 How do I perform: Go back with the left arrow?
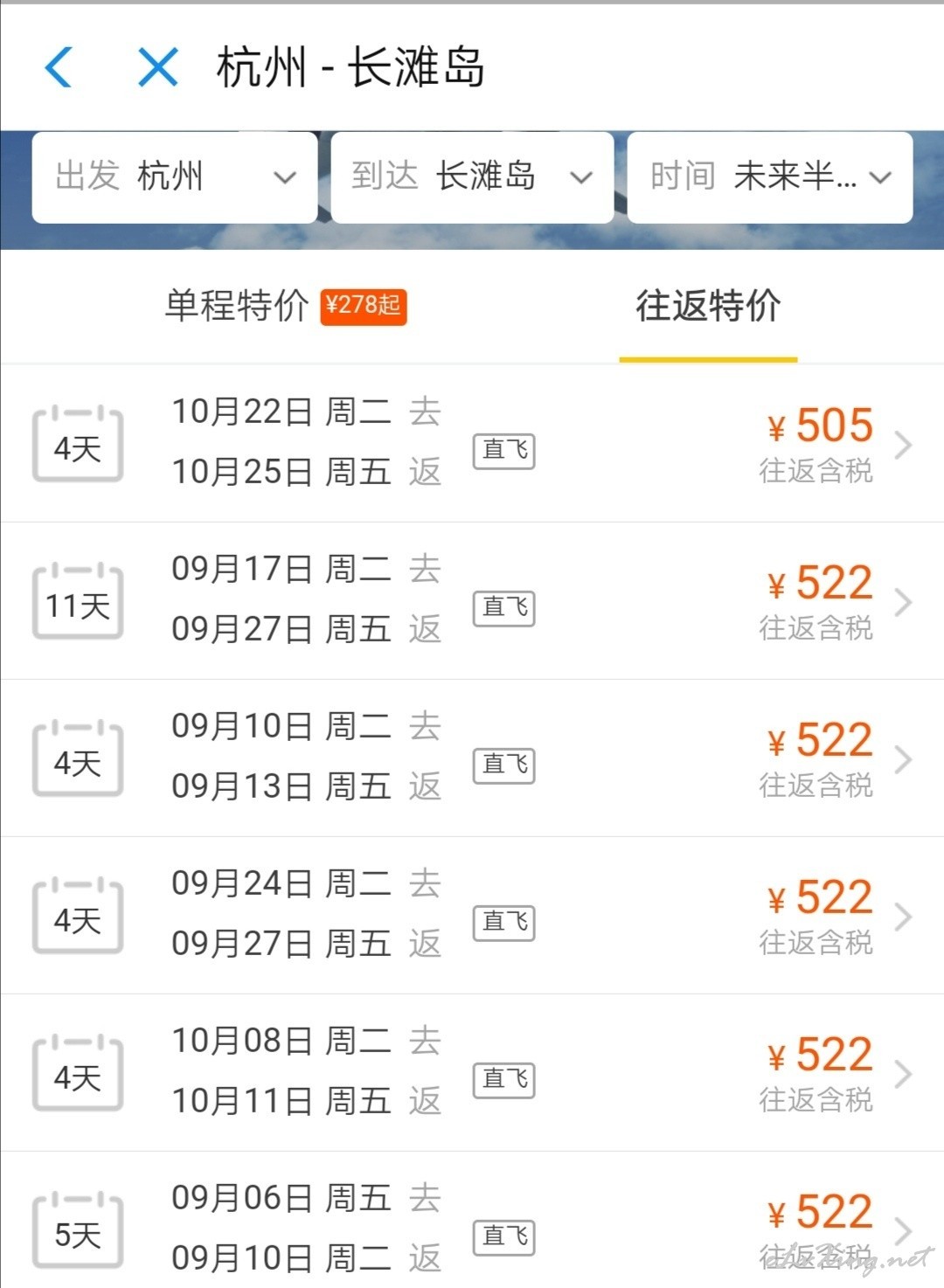[x=59, y=67]
